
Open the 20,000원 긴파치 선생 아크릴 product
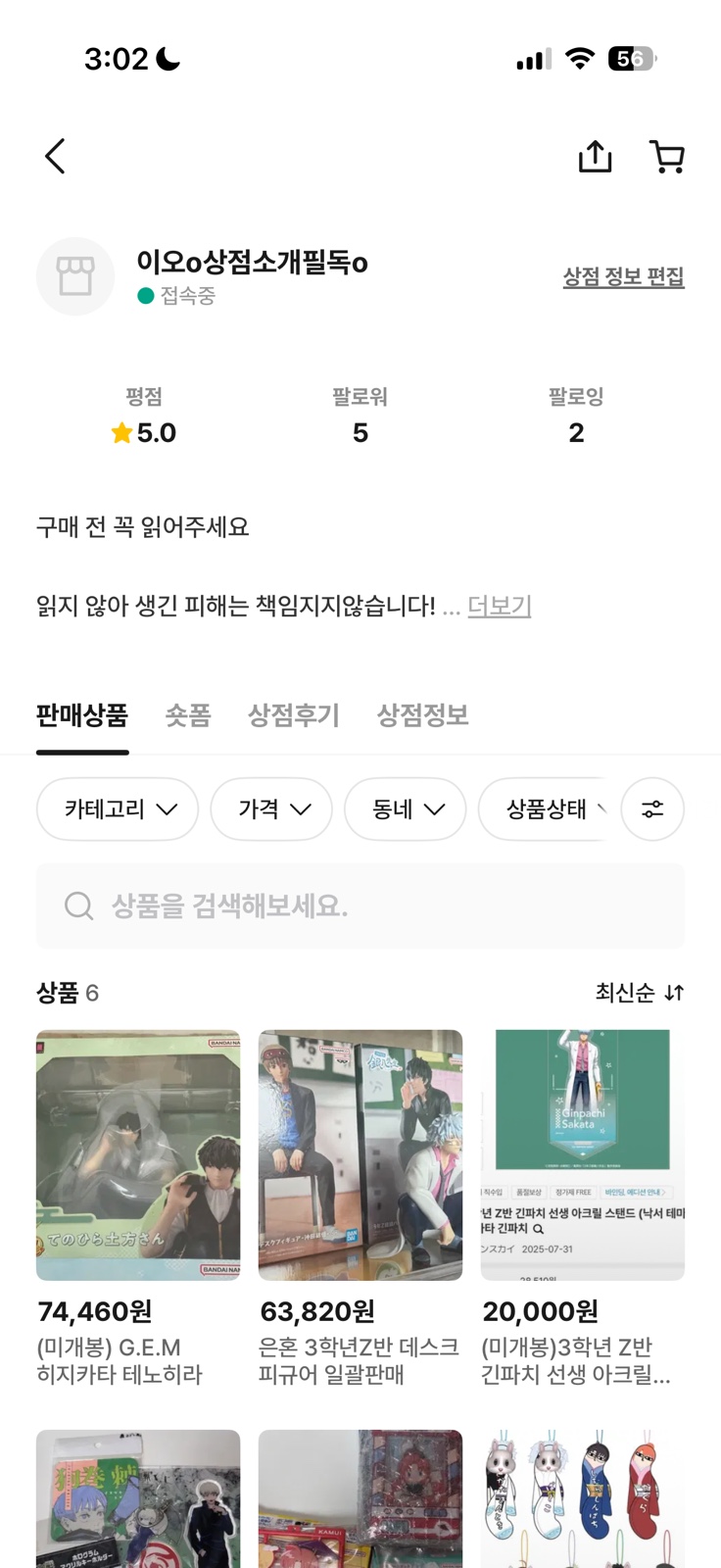[583, 1207]
